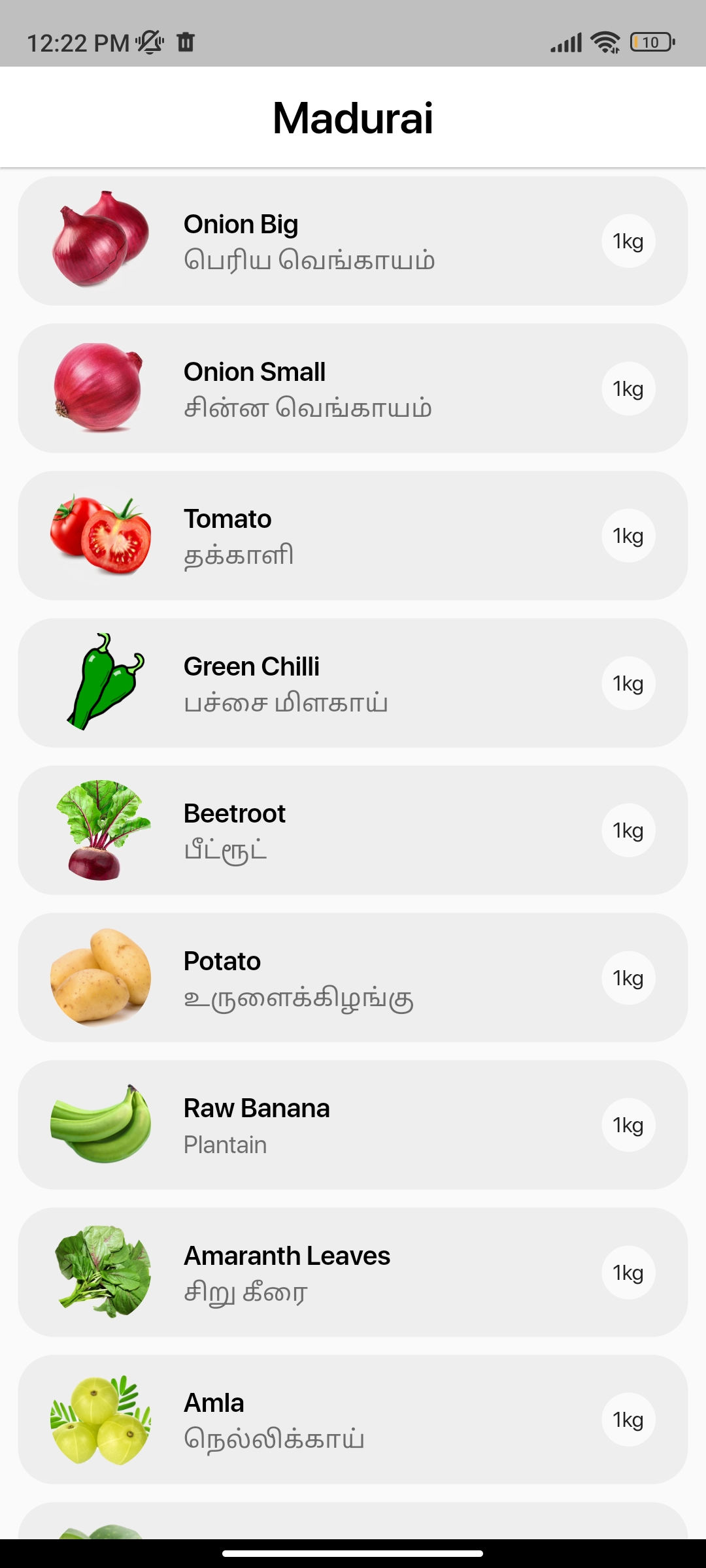
Task: Open the Raw Banana entry
Action: [353, 1125]
